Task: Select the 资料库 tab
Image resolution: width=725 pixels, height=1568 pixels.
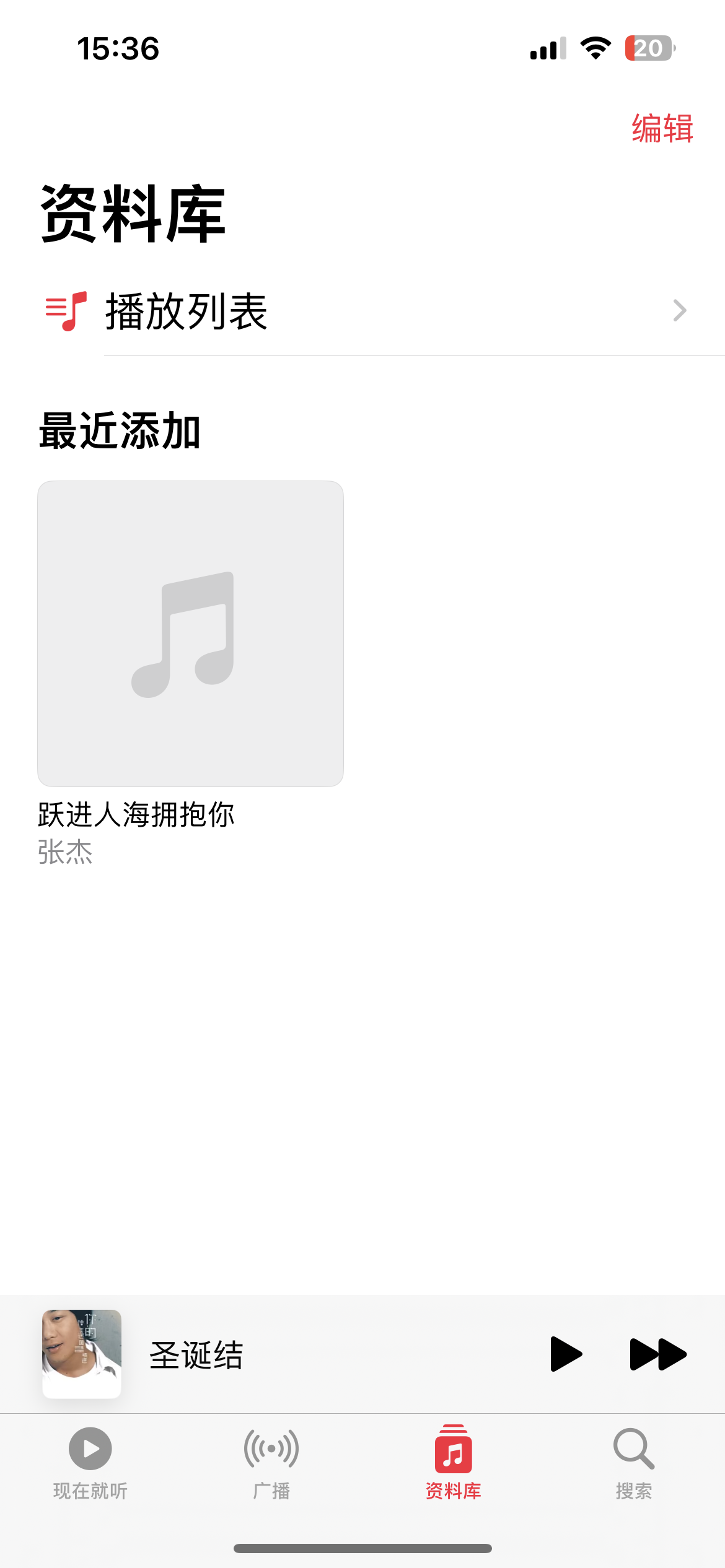Action: pos(453,1463)
